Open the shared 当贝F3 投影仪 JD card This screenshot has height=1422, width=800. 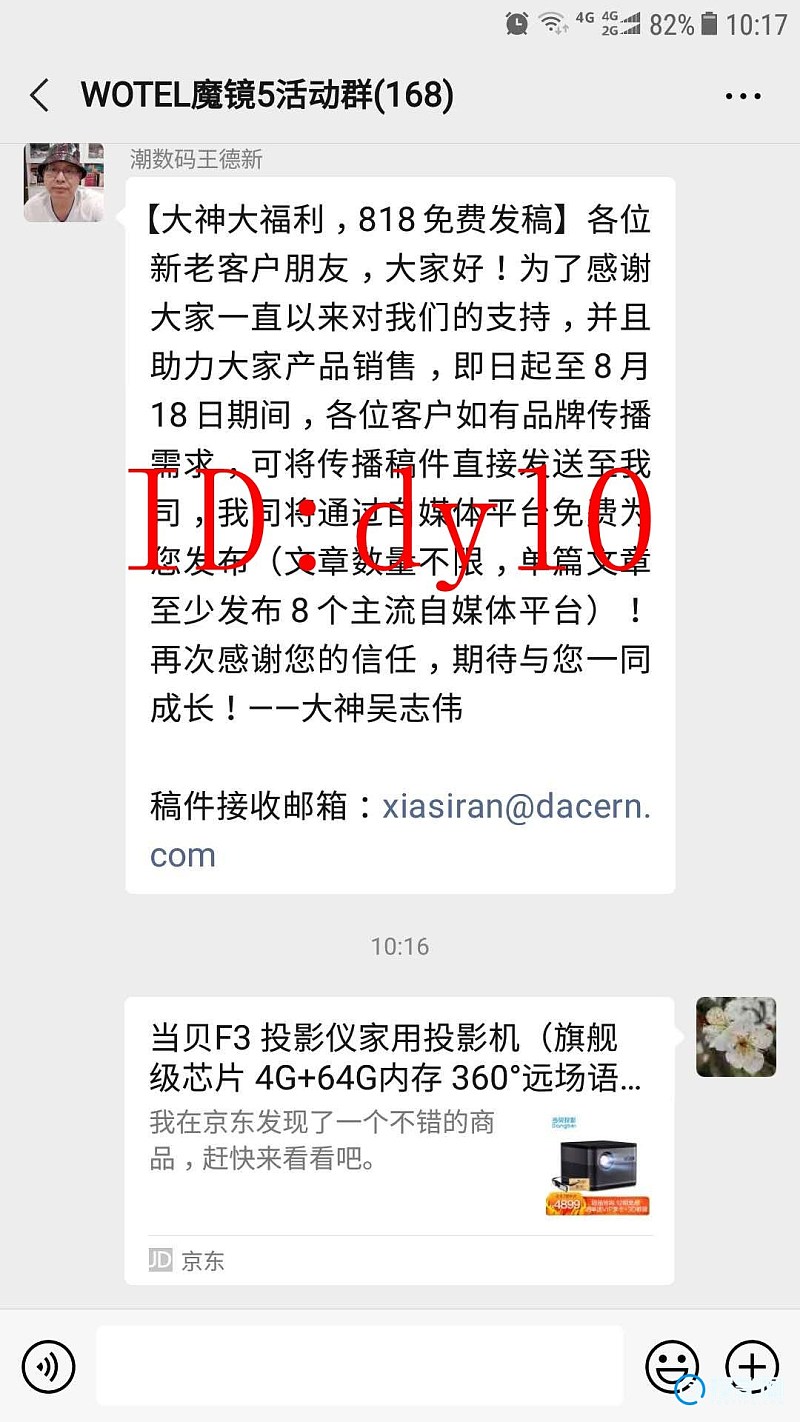pos(399,1140)
